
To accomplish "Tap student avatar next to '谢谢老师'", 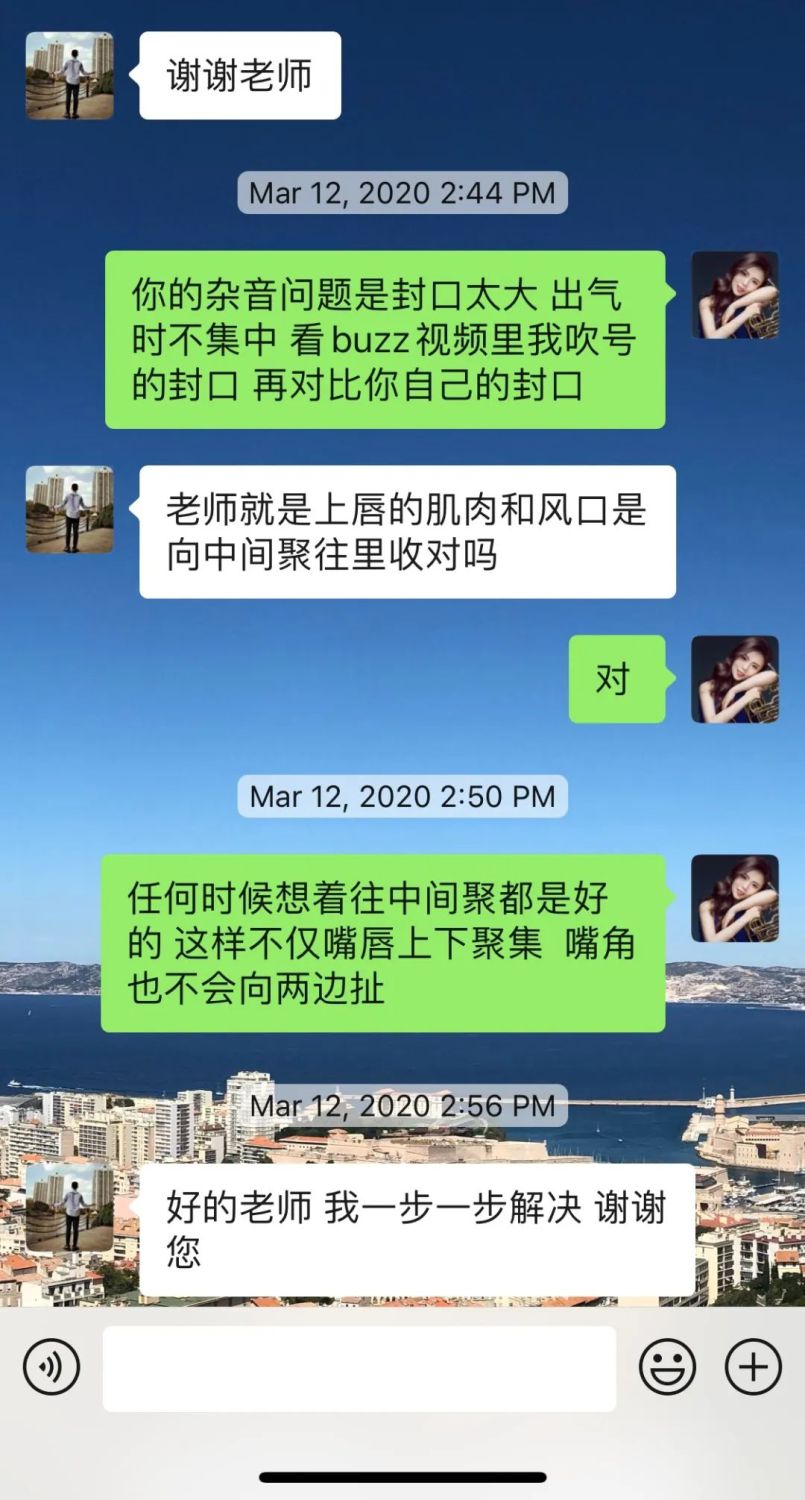I will (x=69, y=76).
